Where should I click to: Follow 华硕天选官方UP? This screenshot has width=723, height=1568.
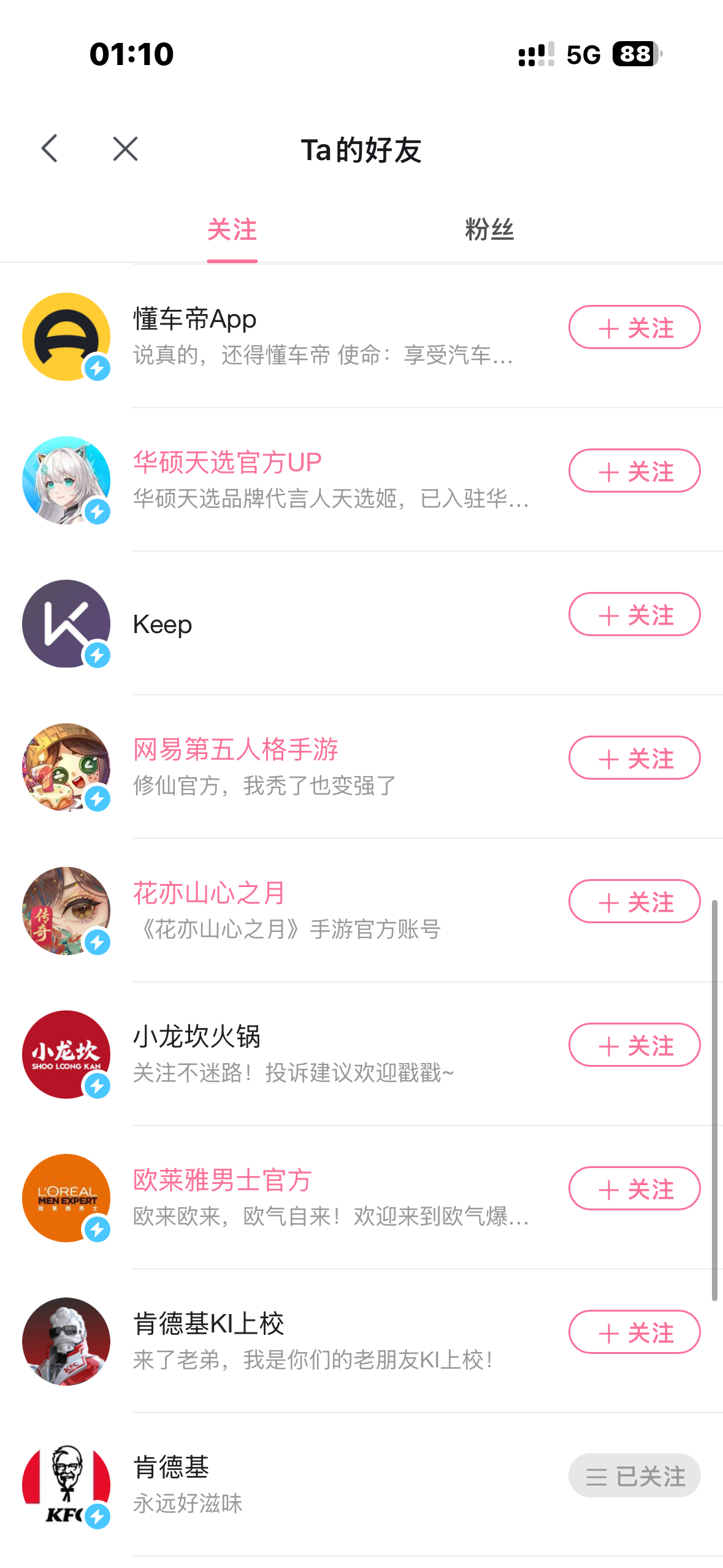[634, 471]
